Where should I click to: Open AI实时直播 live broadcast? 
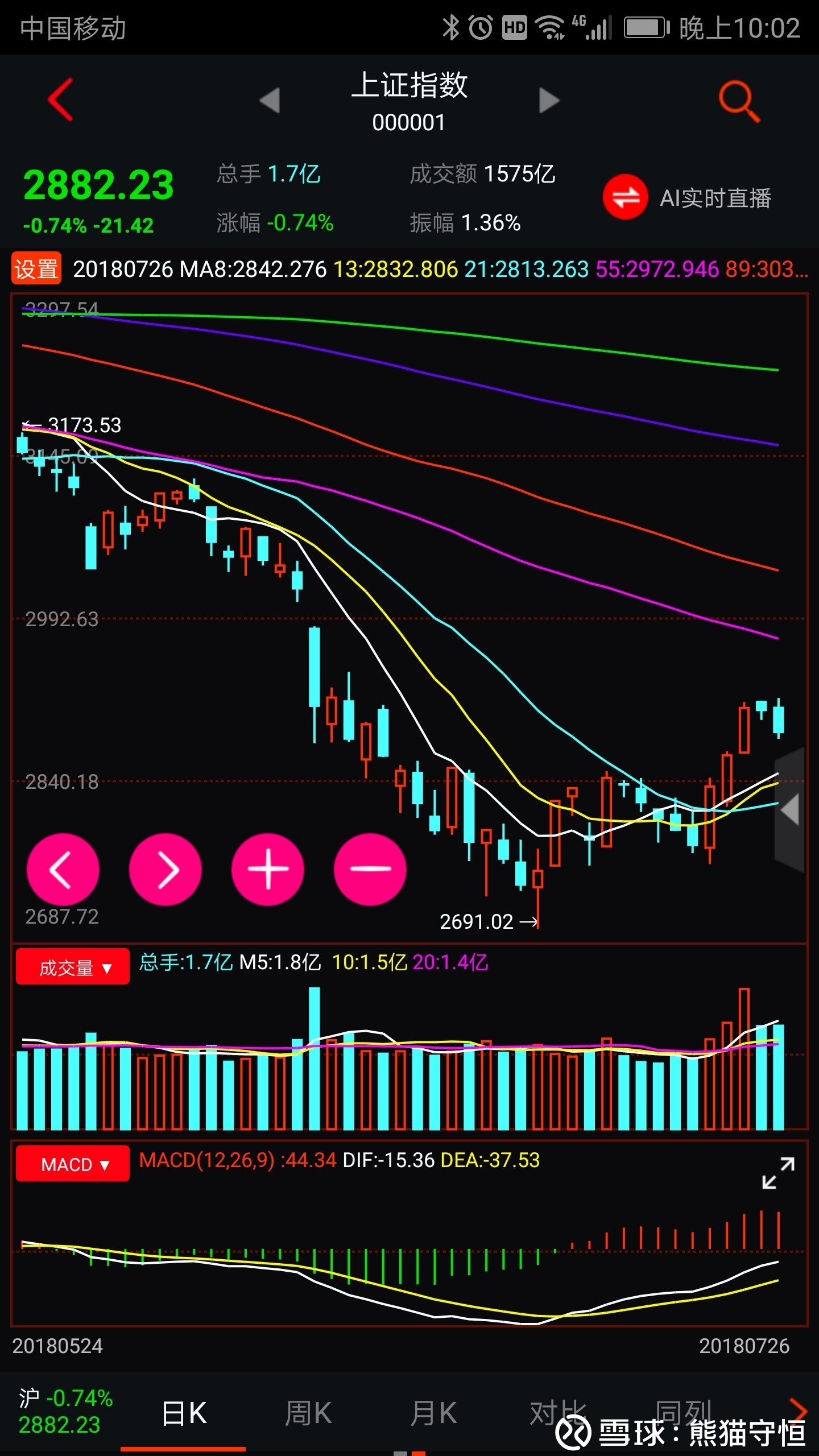tap(687, 198)
